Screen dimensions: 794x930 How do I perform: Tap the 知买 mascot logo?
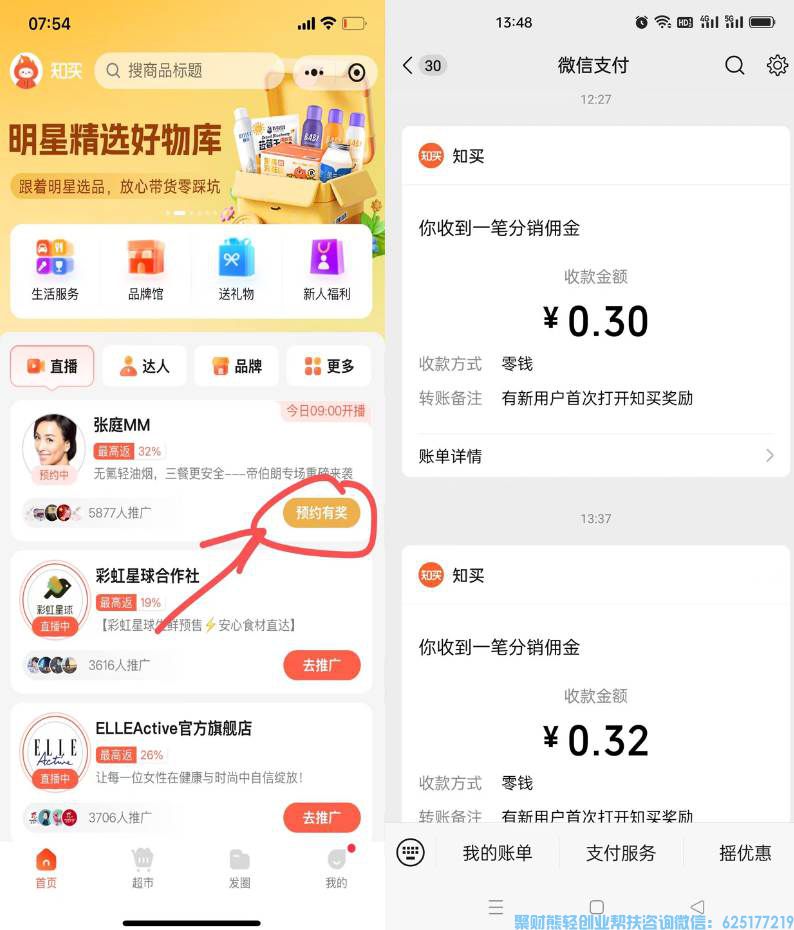pos(24,71)
